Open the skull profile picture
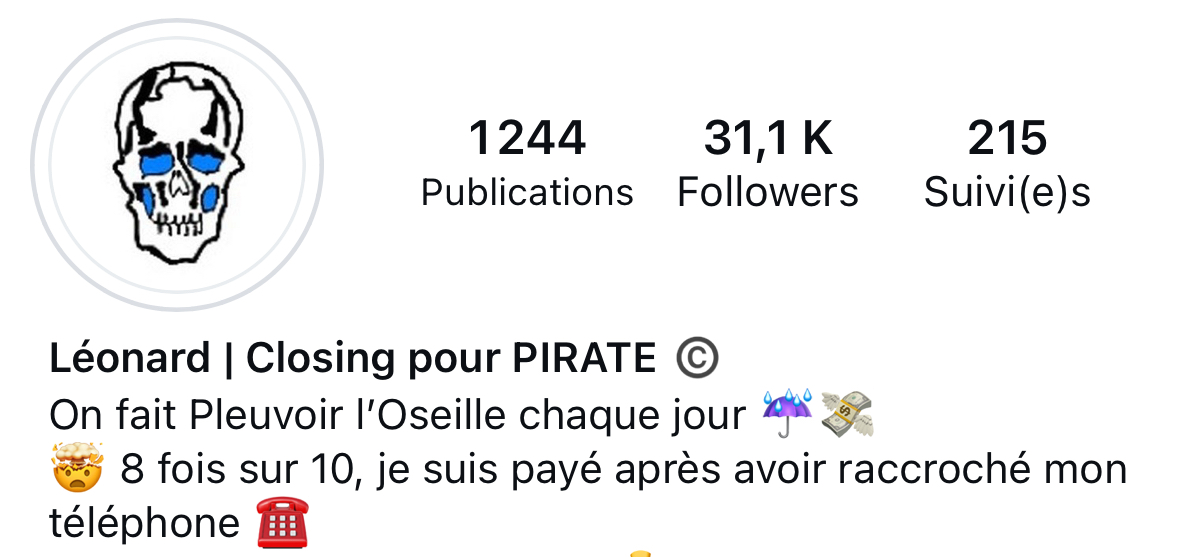This screenshot has width=1179, height=557. pyautogui.click(x=177, y=165)
